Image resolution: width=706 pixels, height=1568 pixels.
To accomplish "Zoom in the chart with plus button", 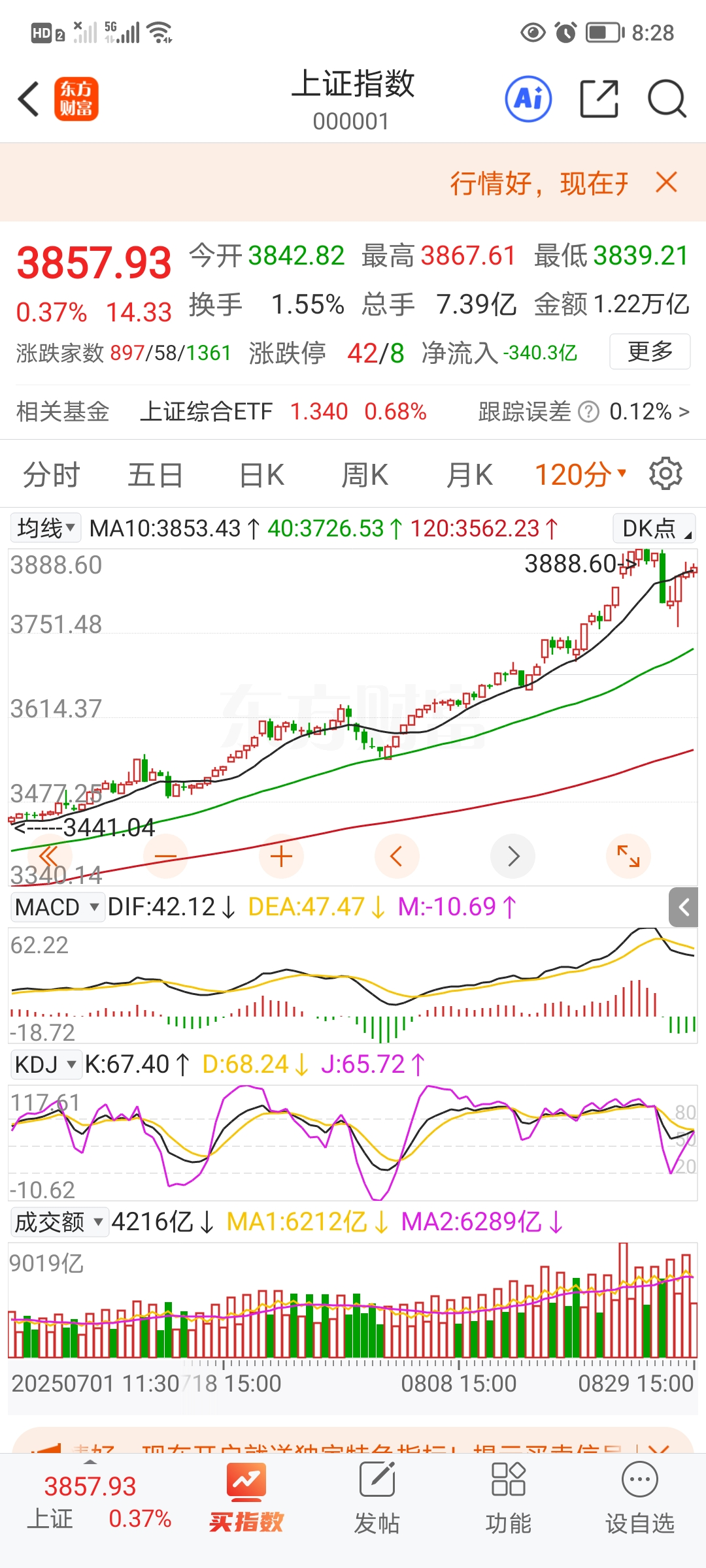I will click(281, 856).
